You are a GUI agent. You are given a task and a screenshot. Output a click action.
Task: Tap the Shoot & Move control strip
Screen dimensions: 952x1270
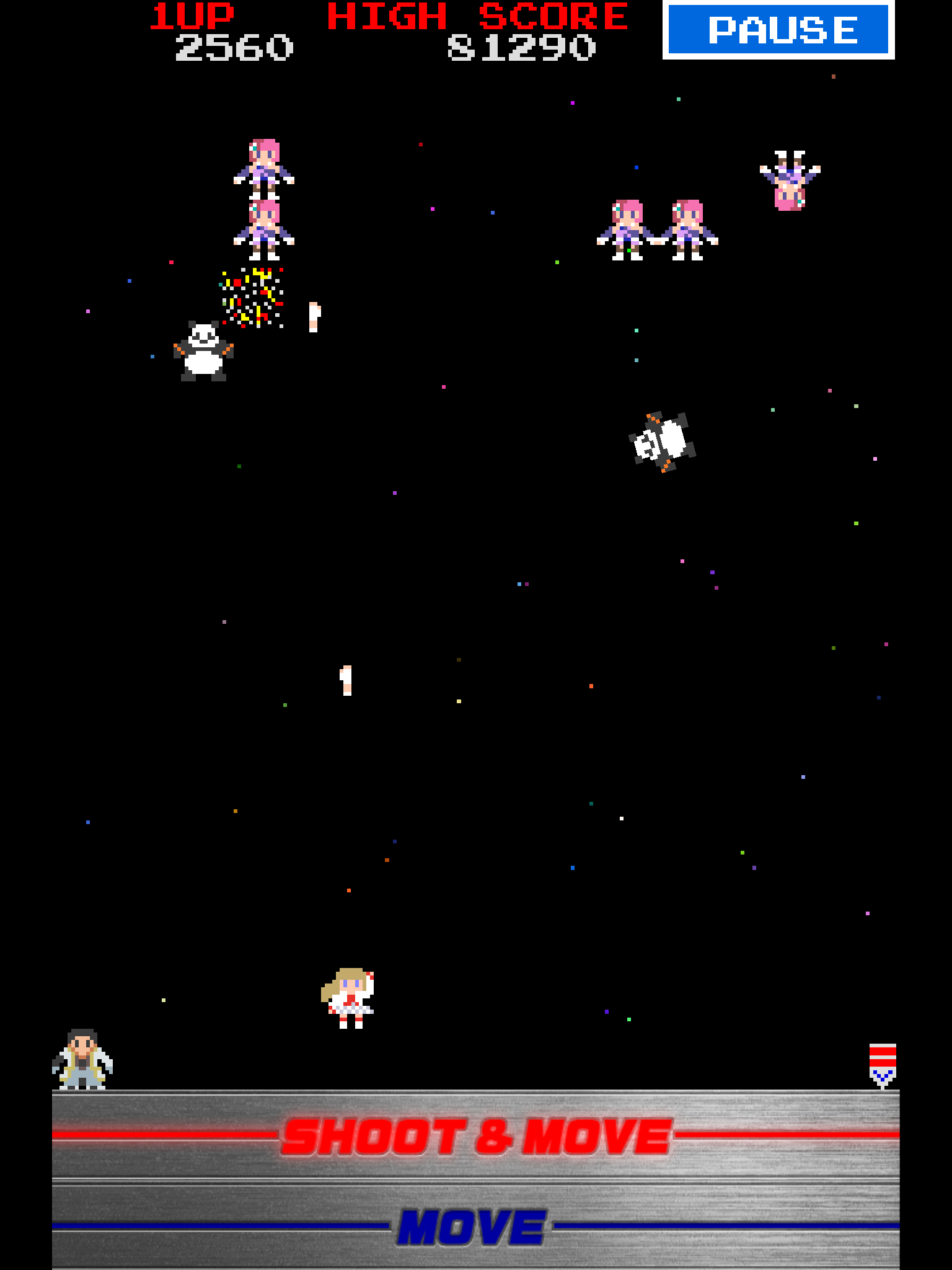pos(476,1136)
